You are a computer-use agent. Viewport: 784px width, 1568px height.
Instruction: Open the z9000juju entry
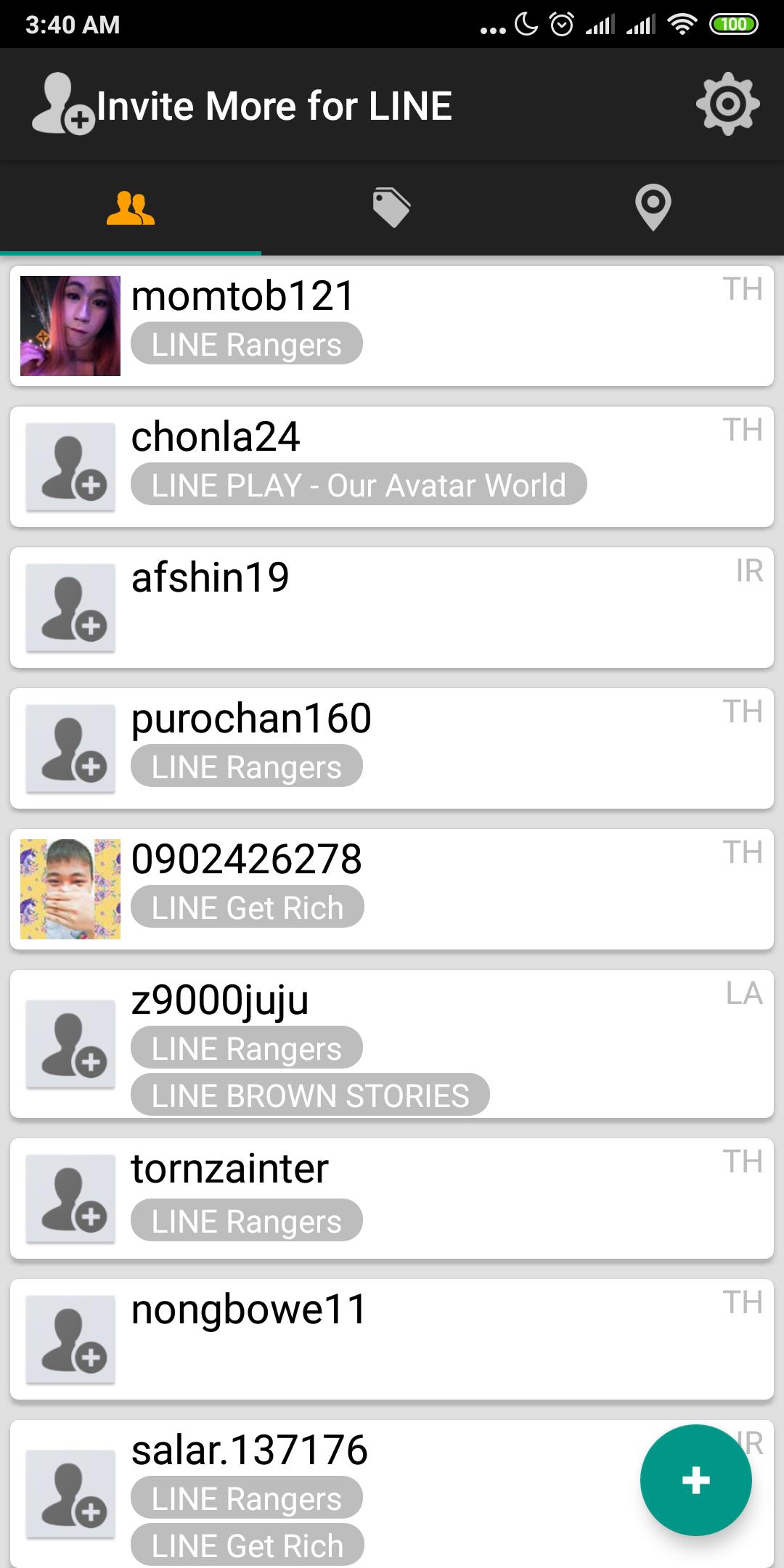[x=392, y=1044]
